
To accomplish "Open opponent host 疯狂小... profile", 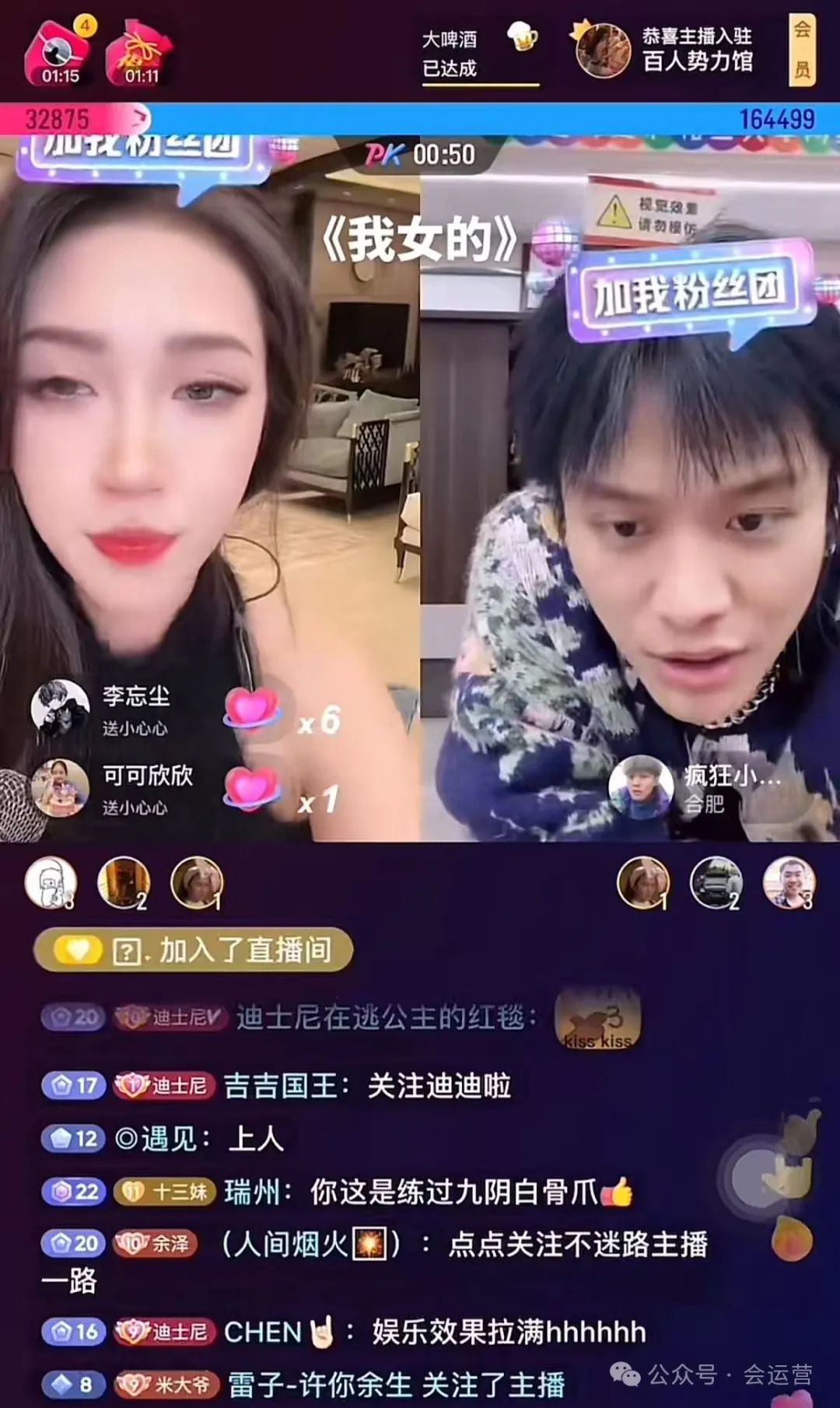I will click(641, 786).
